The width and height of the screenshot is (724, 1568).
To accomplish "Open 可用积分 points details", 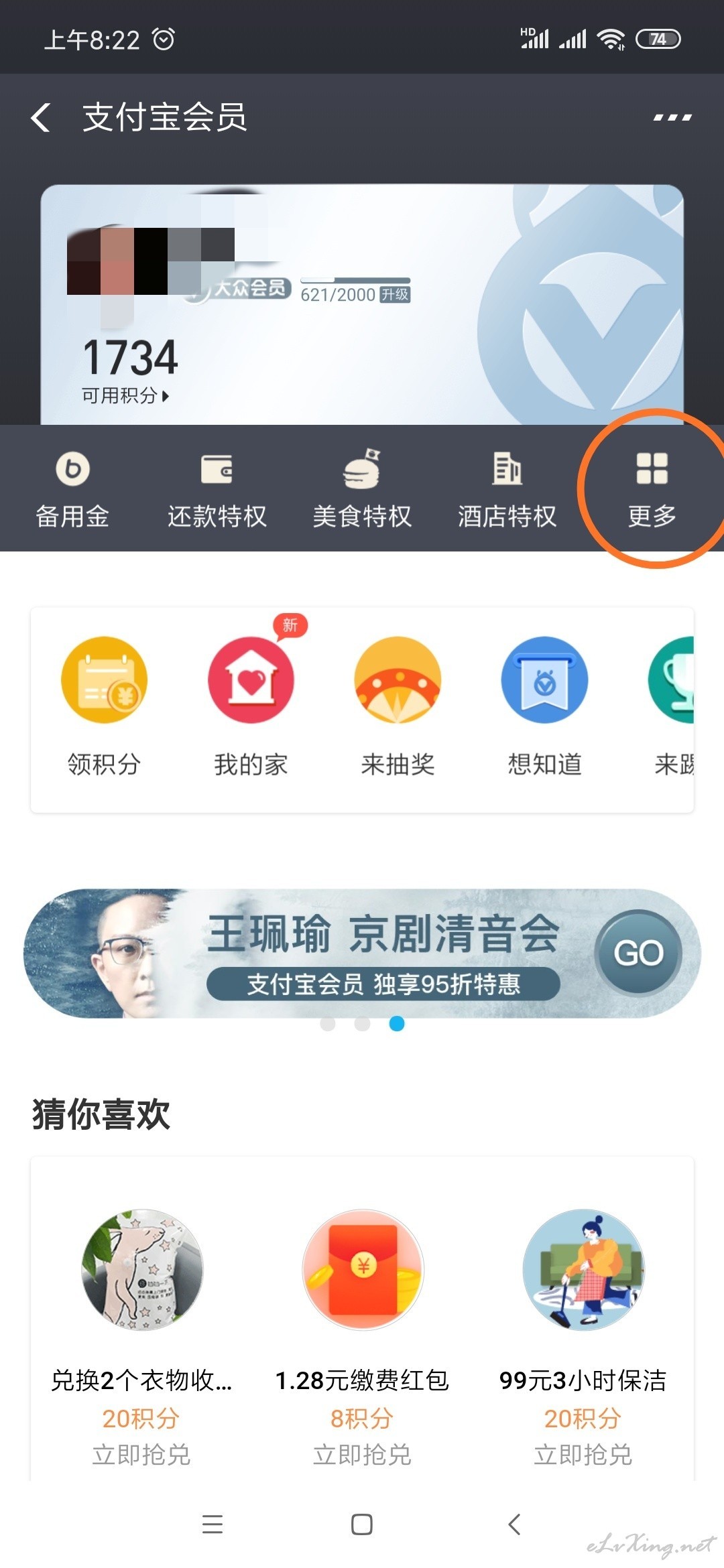I will coord(125,395).
